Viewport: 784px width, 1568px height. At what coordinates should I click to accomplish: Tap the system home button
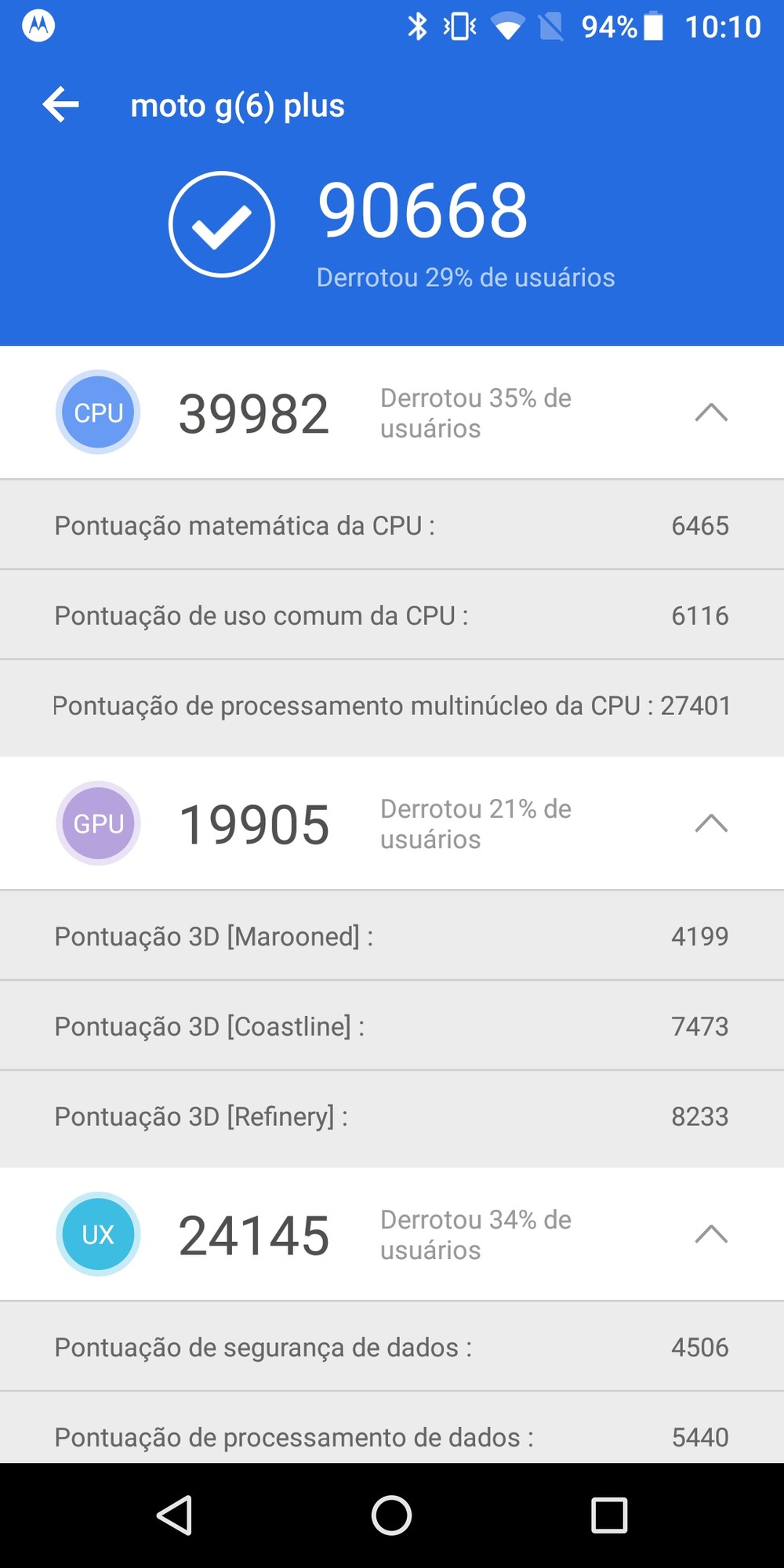tap(391, 1515)
